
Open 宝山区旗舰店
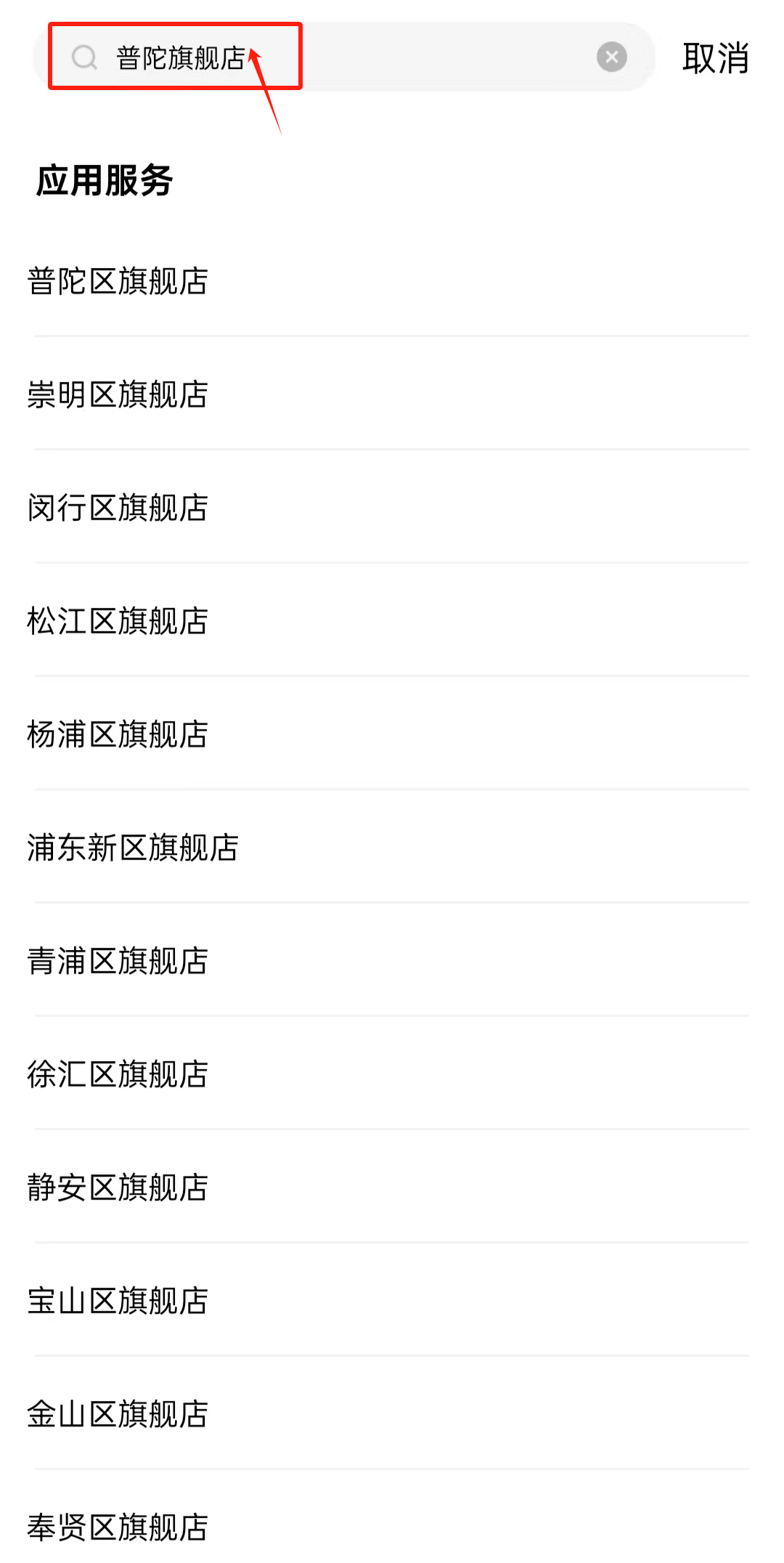[118, 1301]
